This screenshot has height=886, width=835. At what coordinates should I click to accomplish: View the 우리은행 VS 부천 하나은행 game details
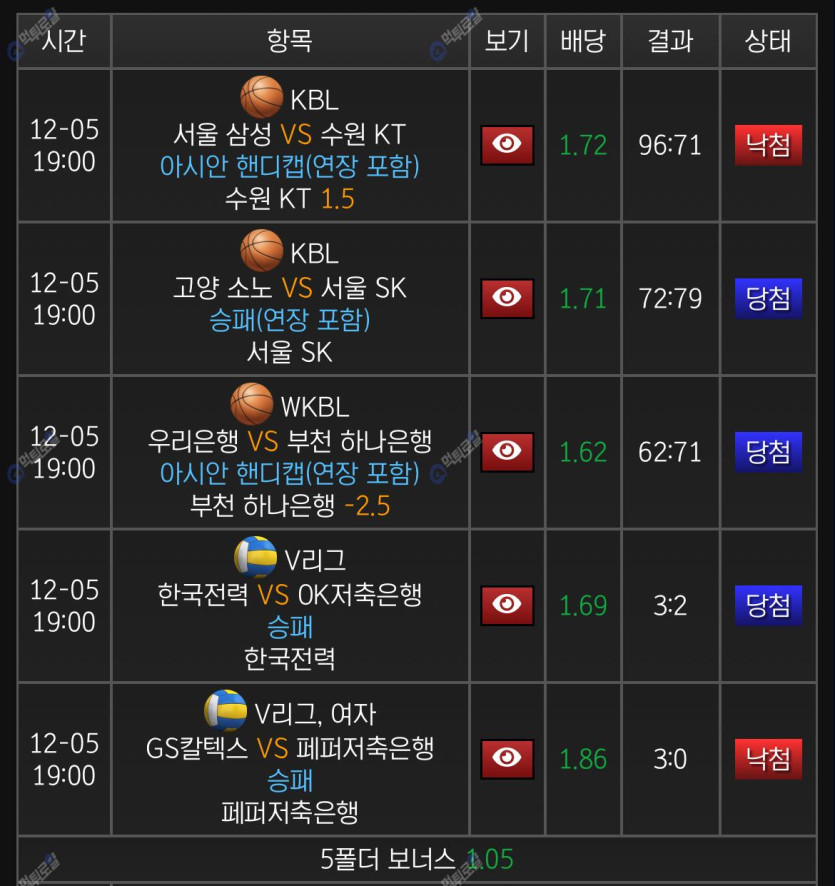tap(507, 452)
